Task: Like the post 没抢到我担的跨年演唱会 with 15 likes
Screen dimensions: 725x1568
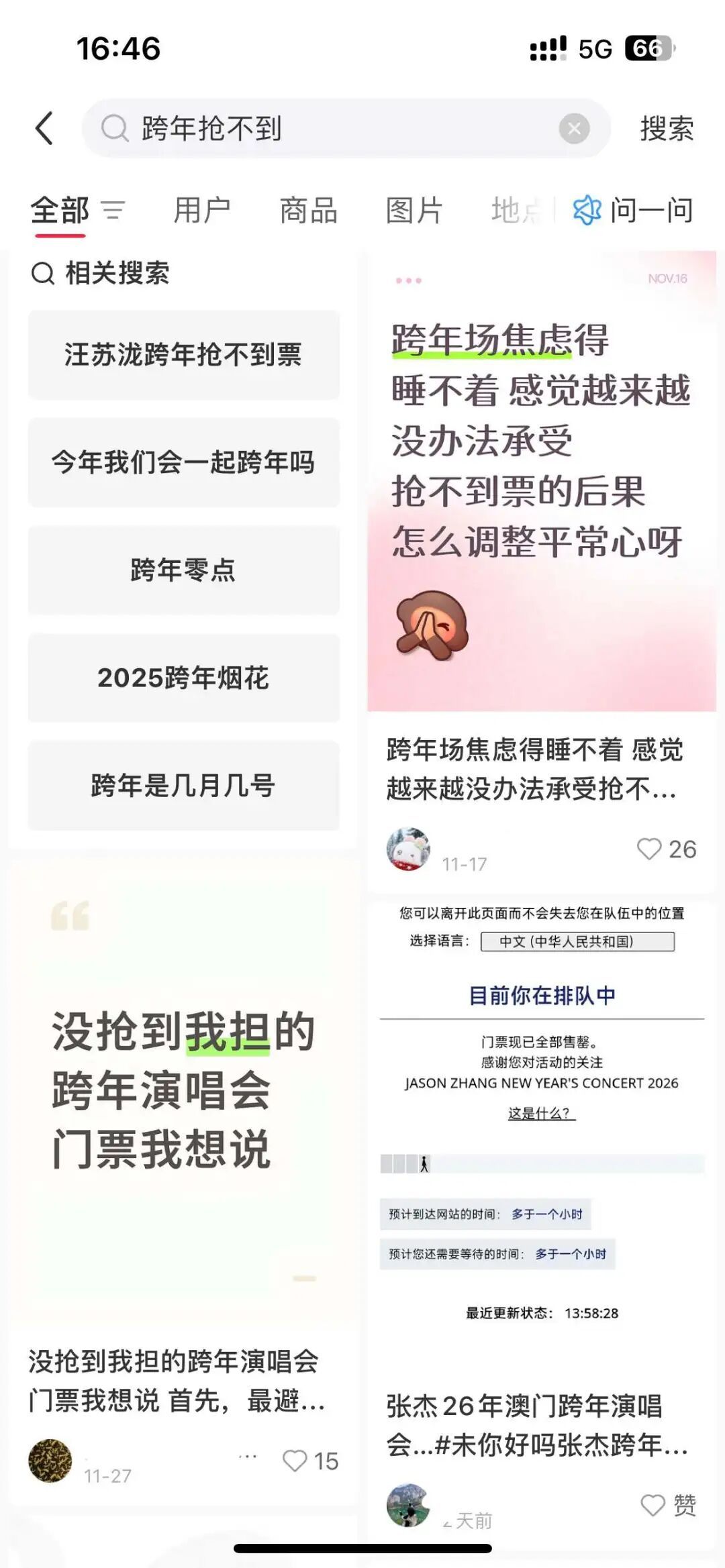Action: point(295,1460)
